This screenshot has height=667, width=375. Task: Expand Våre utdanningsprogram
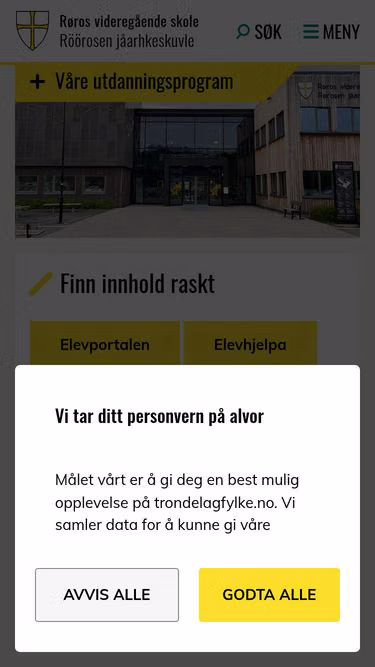[x=132, y=81]
